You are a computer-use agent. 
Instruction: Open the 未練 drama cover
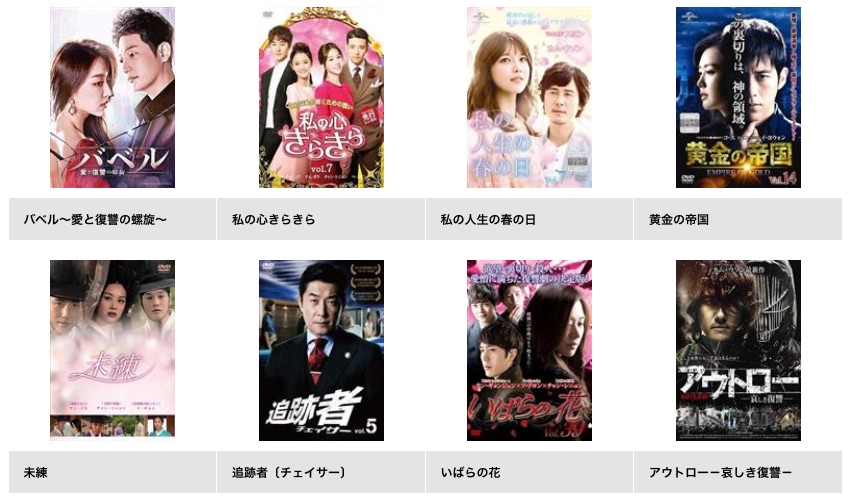(112, 350)
